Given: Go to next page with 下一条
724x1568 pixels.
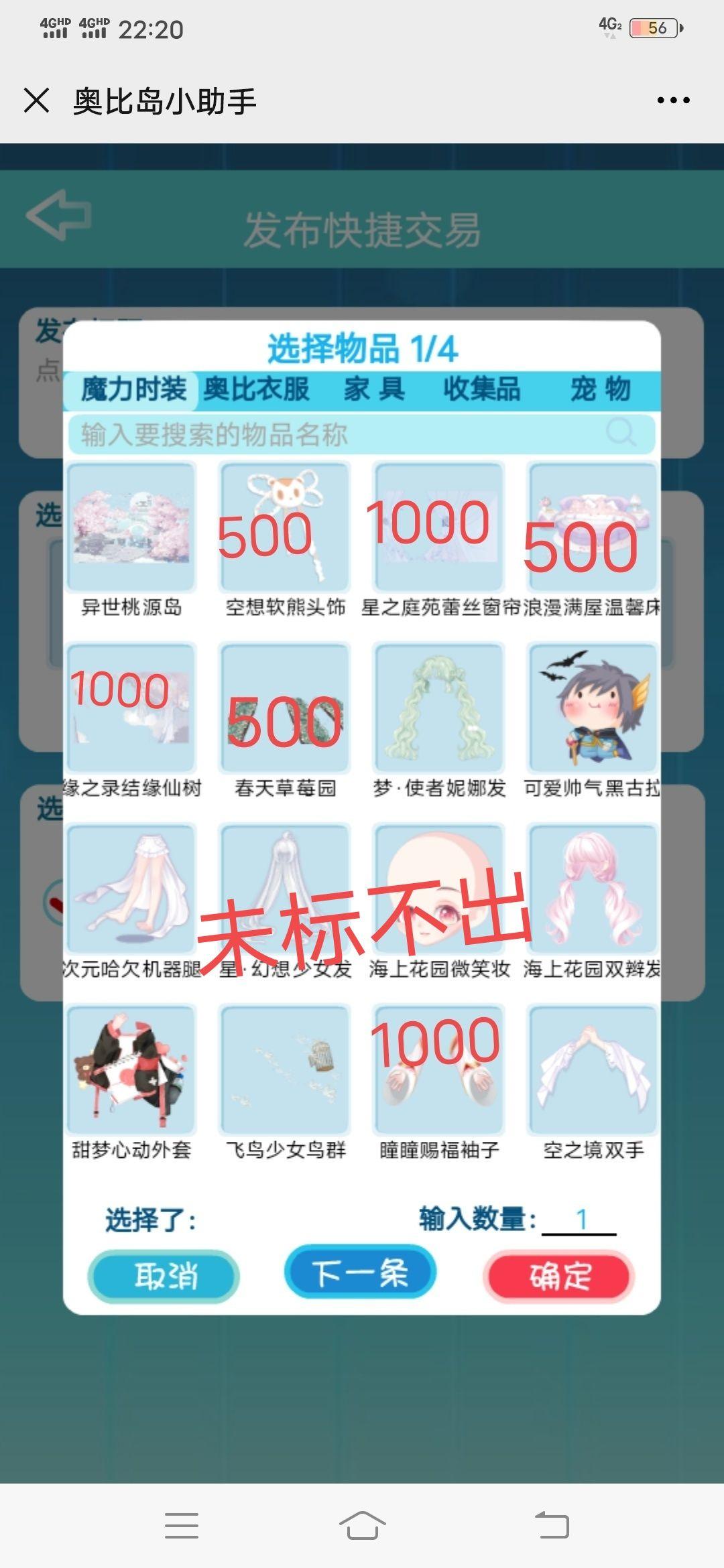Looking at the screenshot, I should pos(360,1272).
